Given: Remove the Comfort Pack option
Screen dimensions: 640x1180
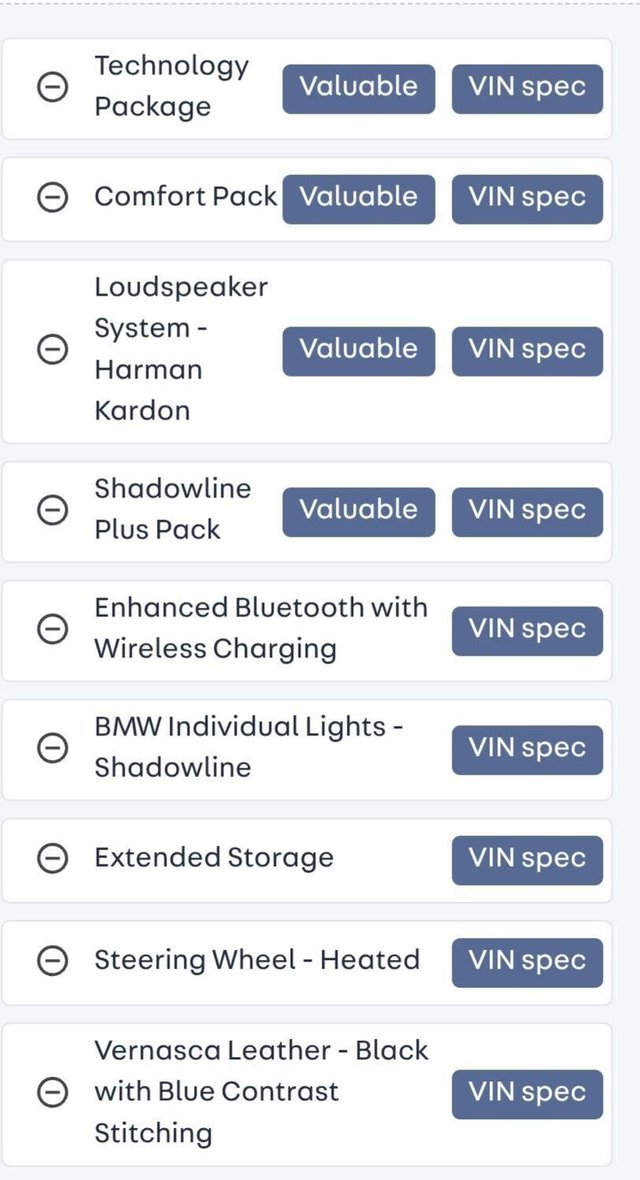Looking at the screenshot, I should pos(52,198).
